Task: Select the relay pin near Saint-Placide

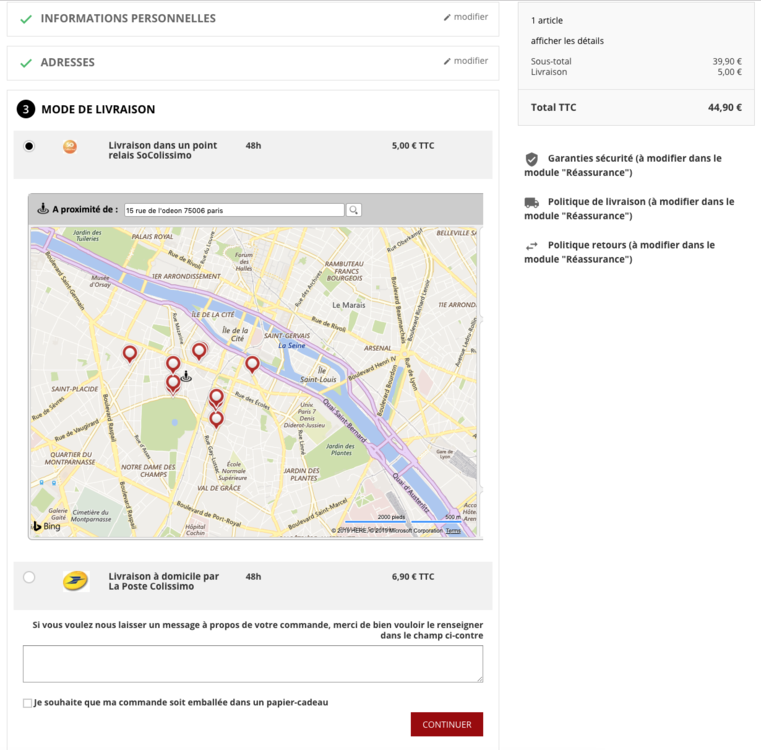Action: click(130, 353)
